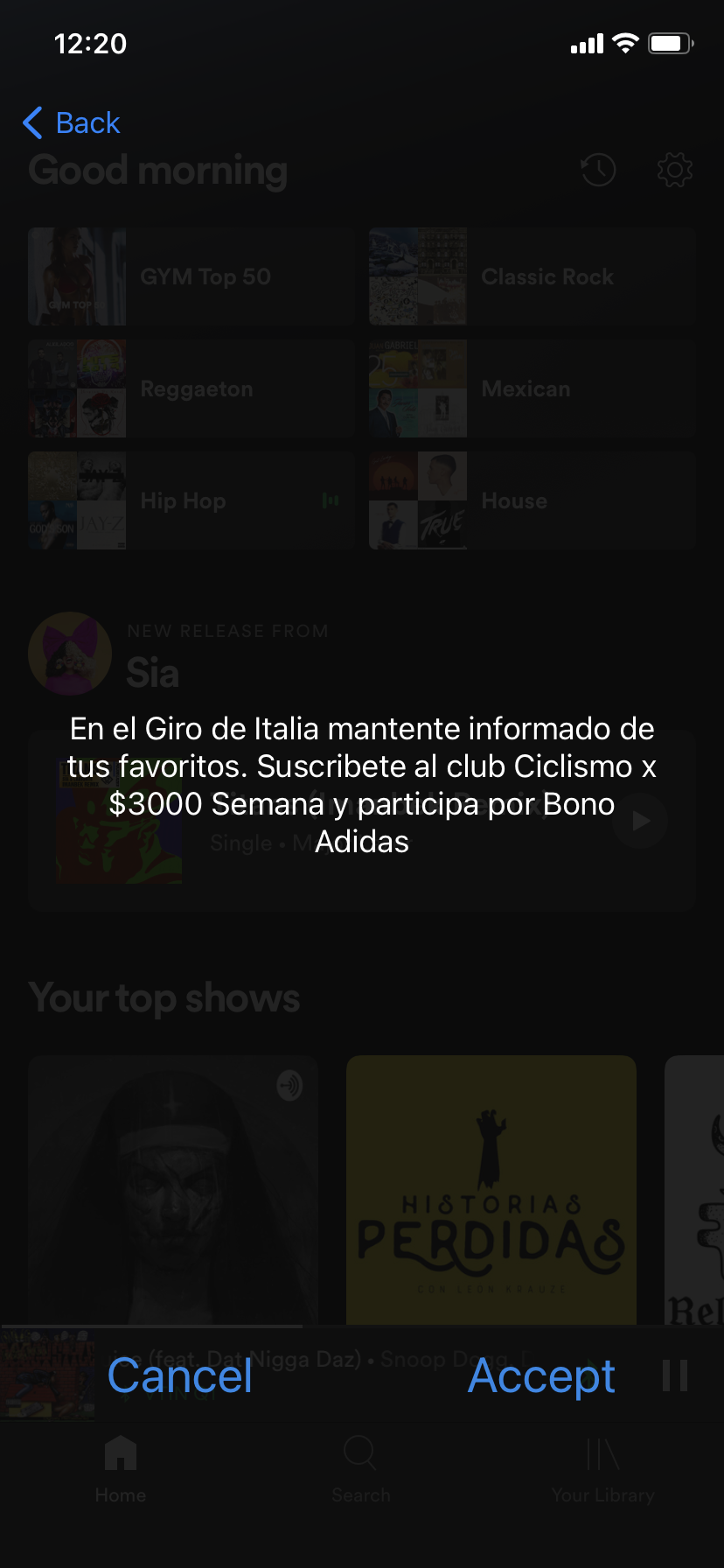The image size is (724, 1568).
Task: Accept the Ciclismo club subscription
Action: (x=541, y=1375)
